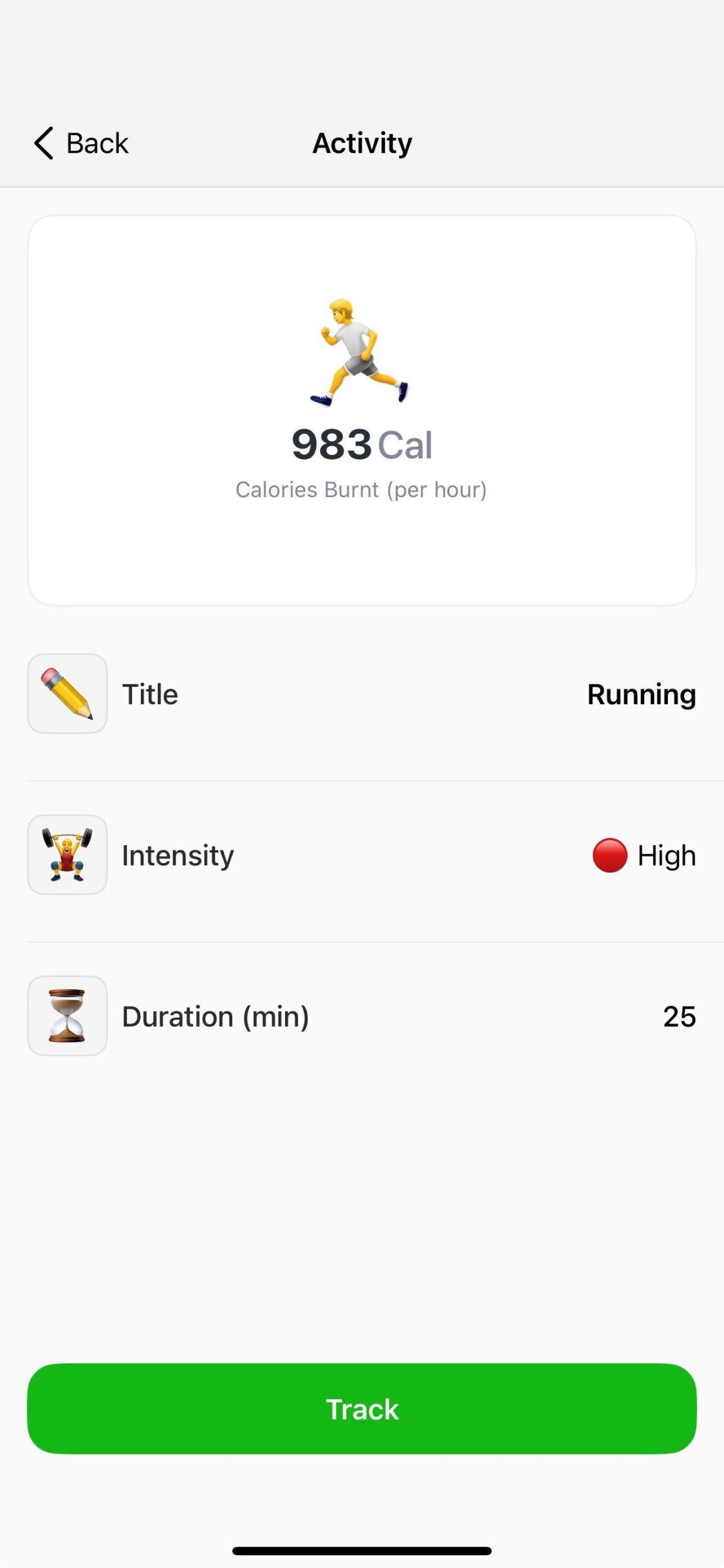Tap the hourglass icon for Duration
This screenshot has width=724, height=1568.
point(67,1016)
